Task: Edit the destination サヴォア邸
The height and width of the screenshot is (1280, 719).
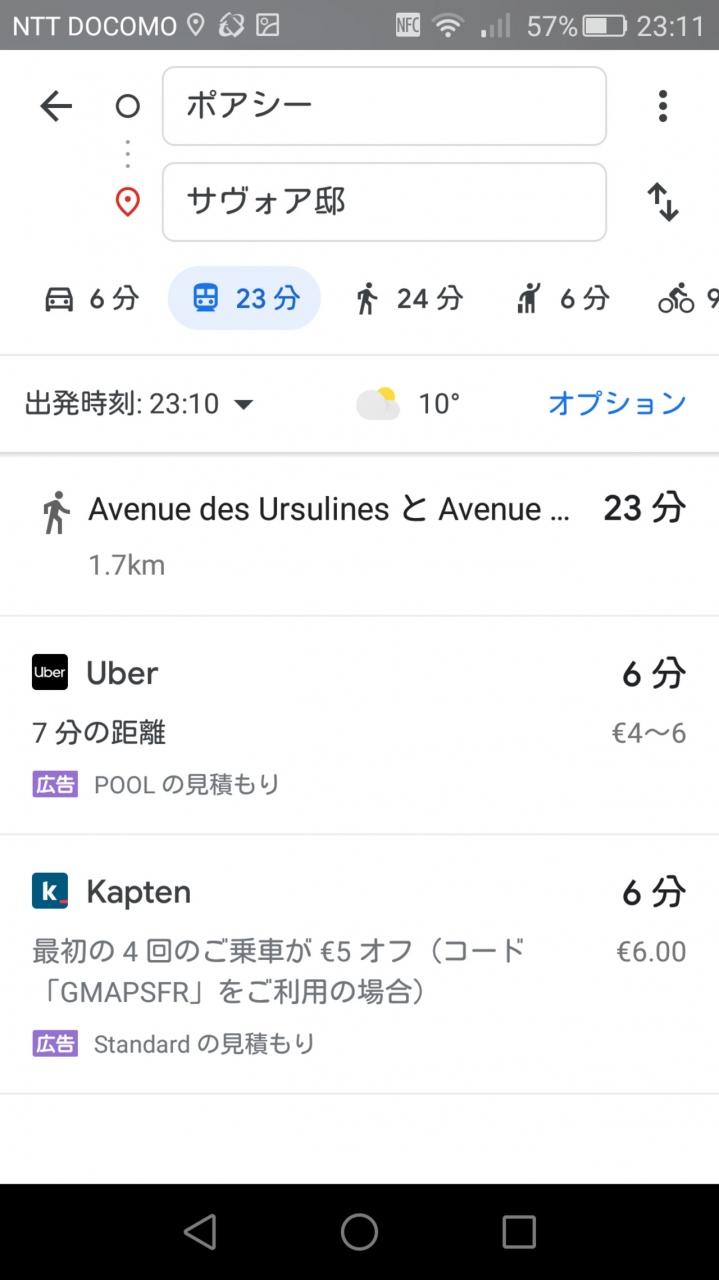Action: coord(384,202)
